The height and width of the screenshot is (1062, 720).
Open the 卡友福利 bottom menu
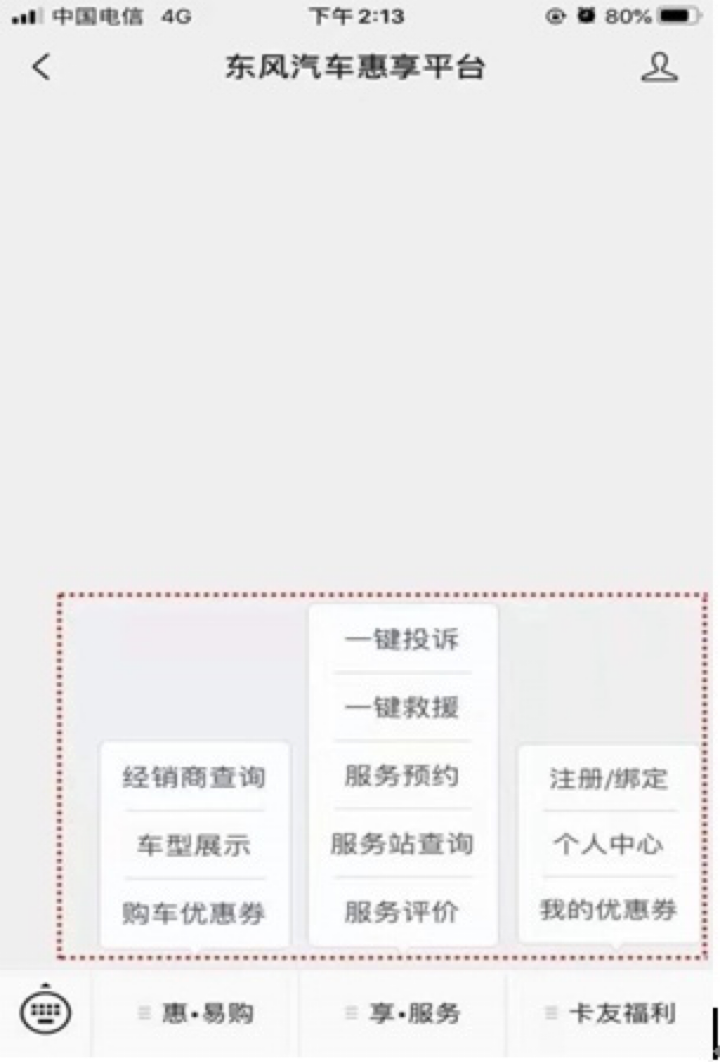tap(610, 1013)
